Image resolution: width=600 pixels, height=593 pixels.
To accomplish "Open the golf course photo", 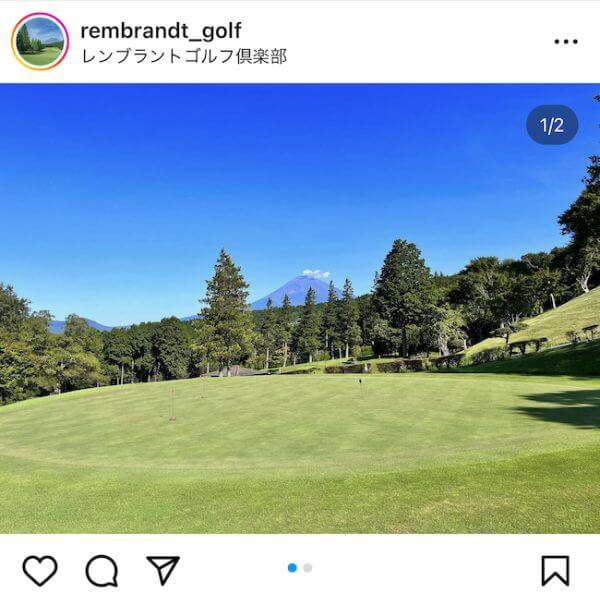I will coord(300,308).
